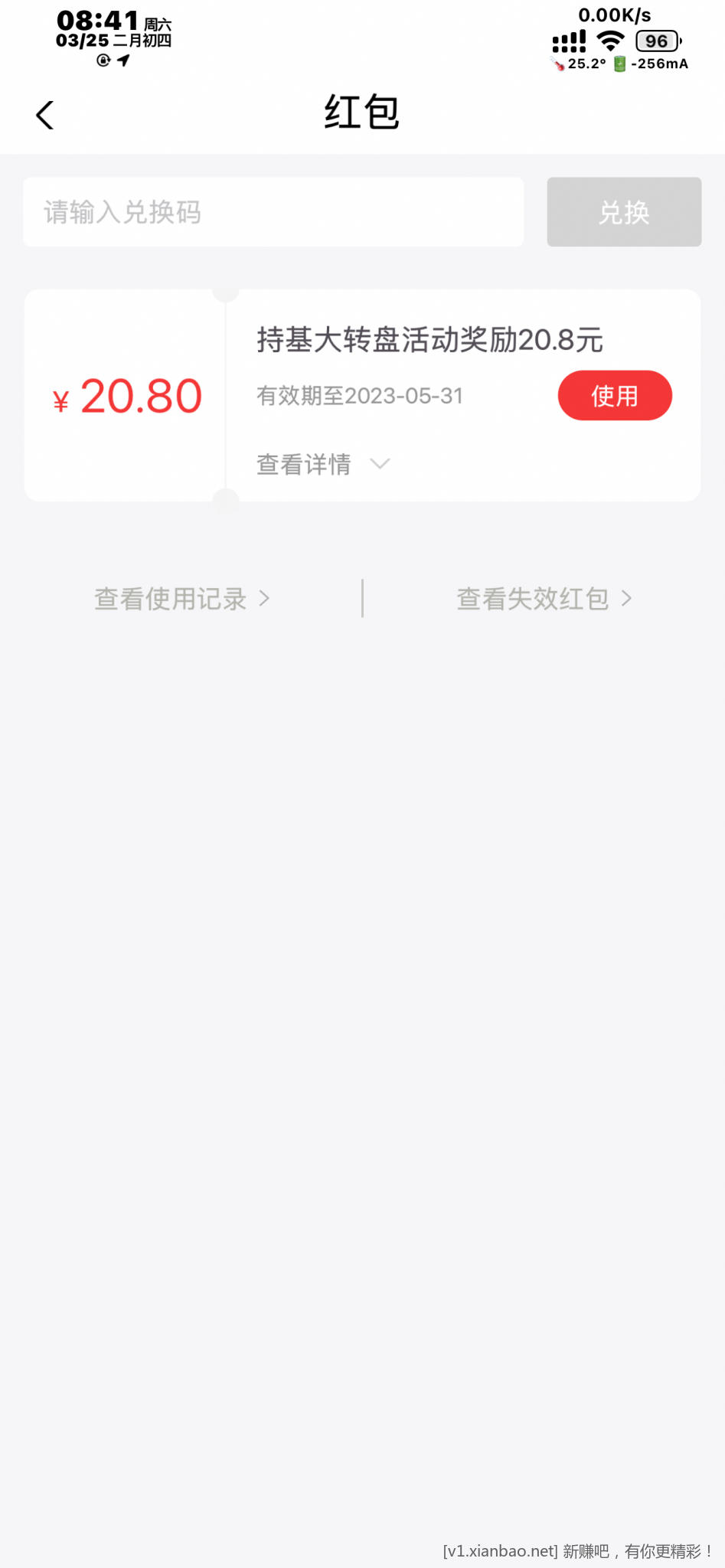Tap the 兑换 redeem button

pyautogui.click(x=623, y=212)
